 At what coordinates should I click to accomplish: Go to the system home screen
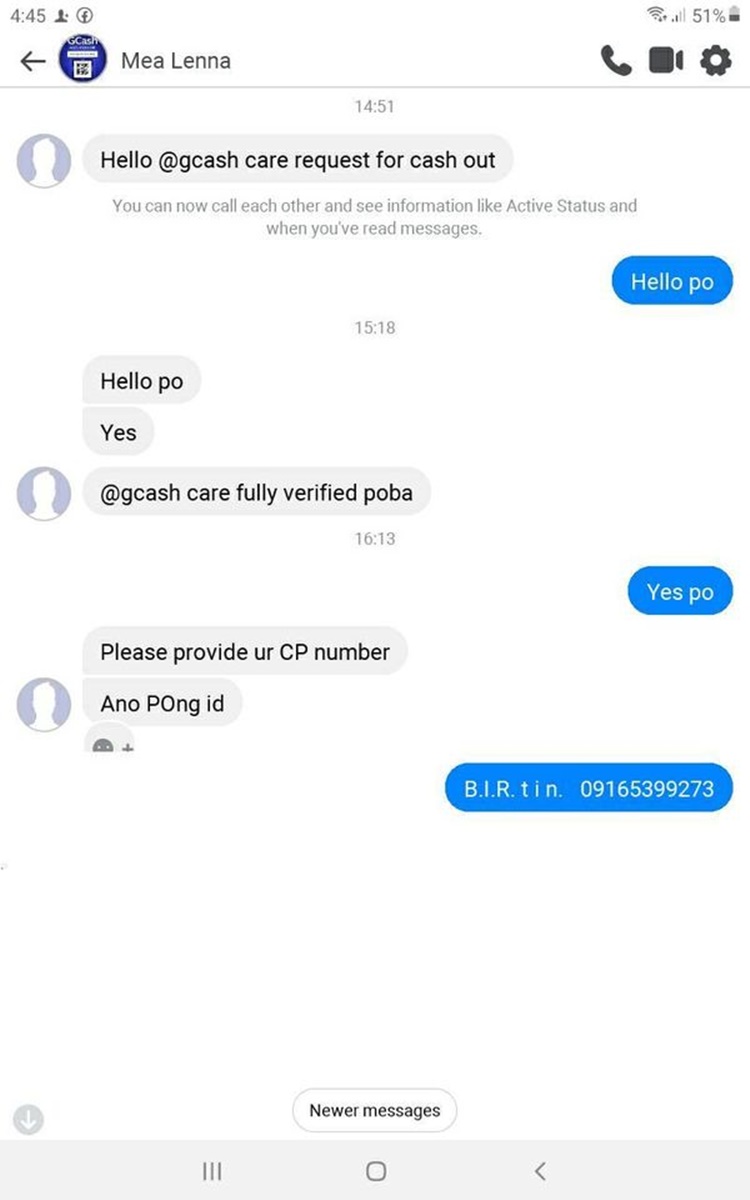click(376, 1171)
